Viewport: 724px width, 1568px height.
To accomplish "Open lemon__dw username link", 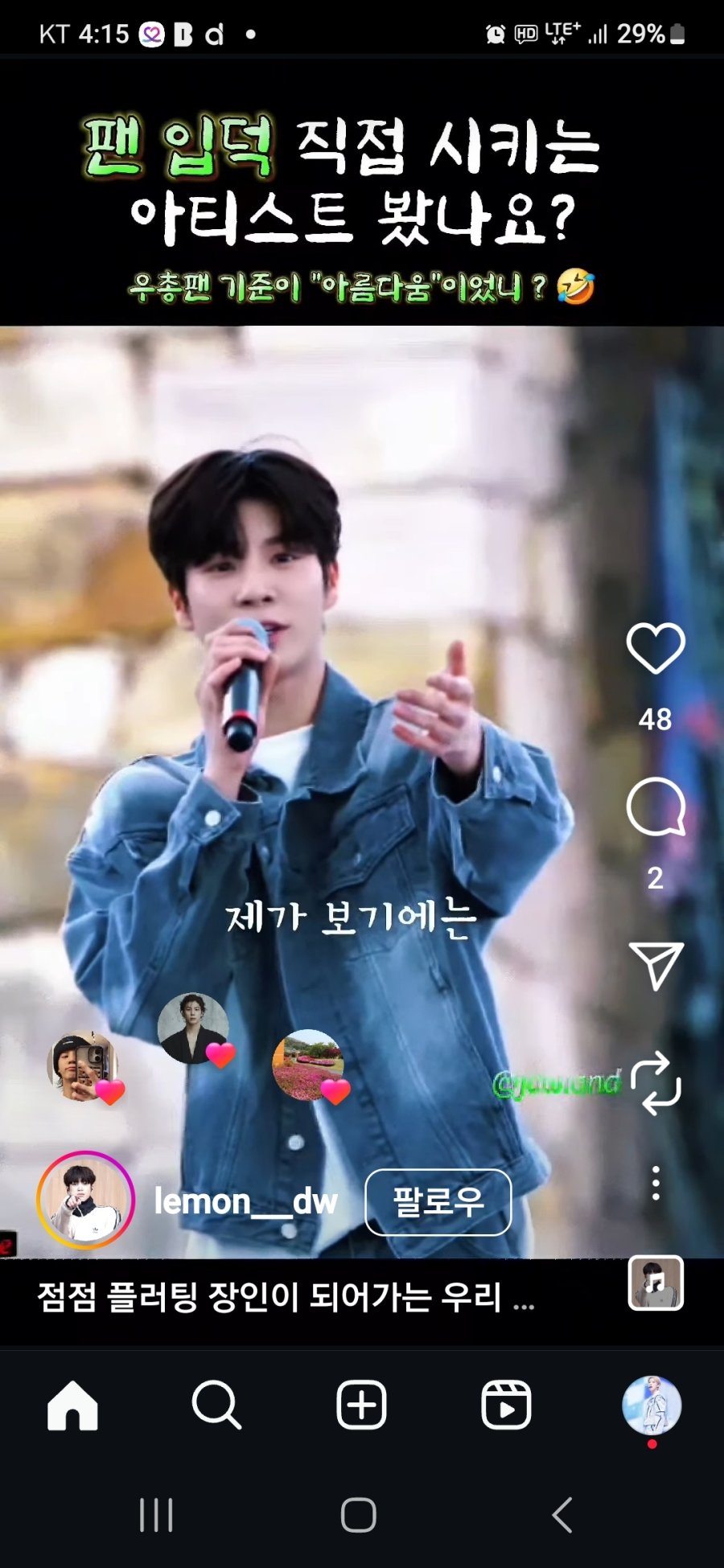I will [245, 1202].
